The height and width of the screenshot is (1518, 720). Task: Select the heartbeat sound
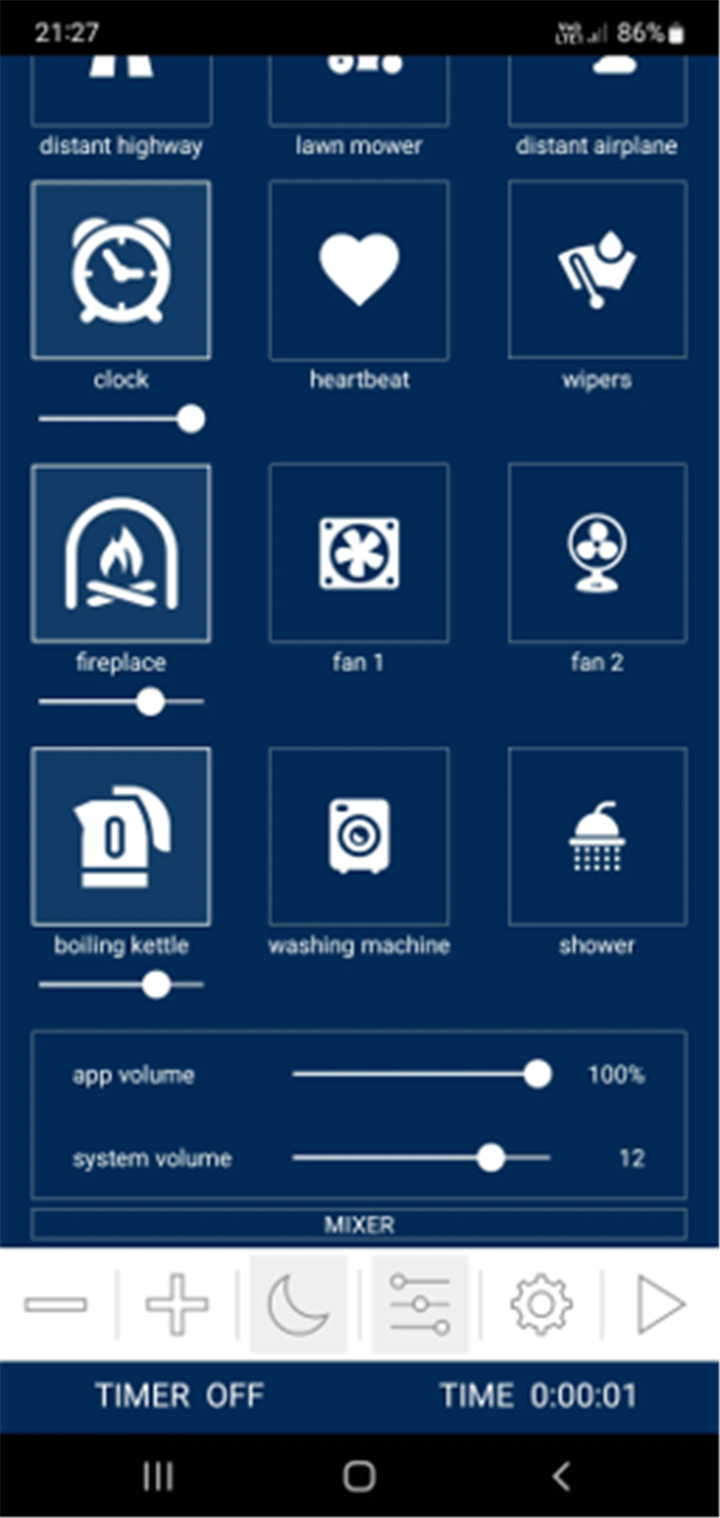tap(359, 270)
